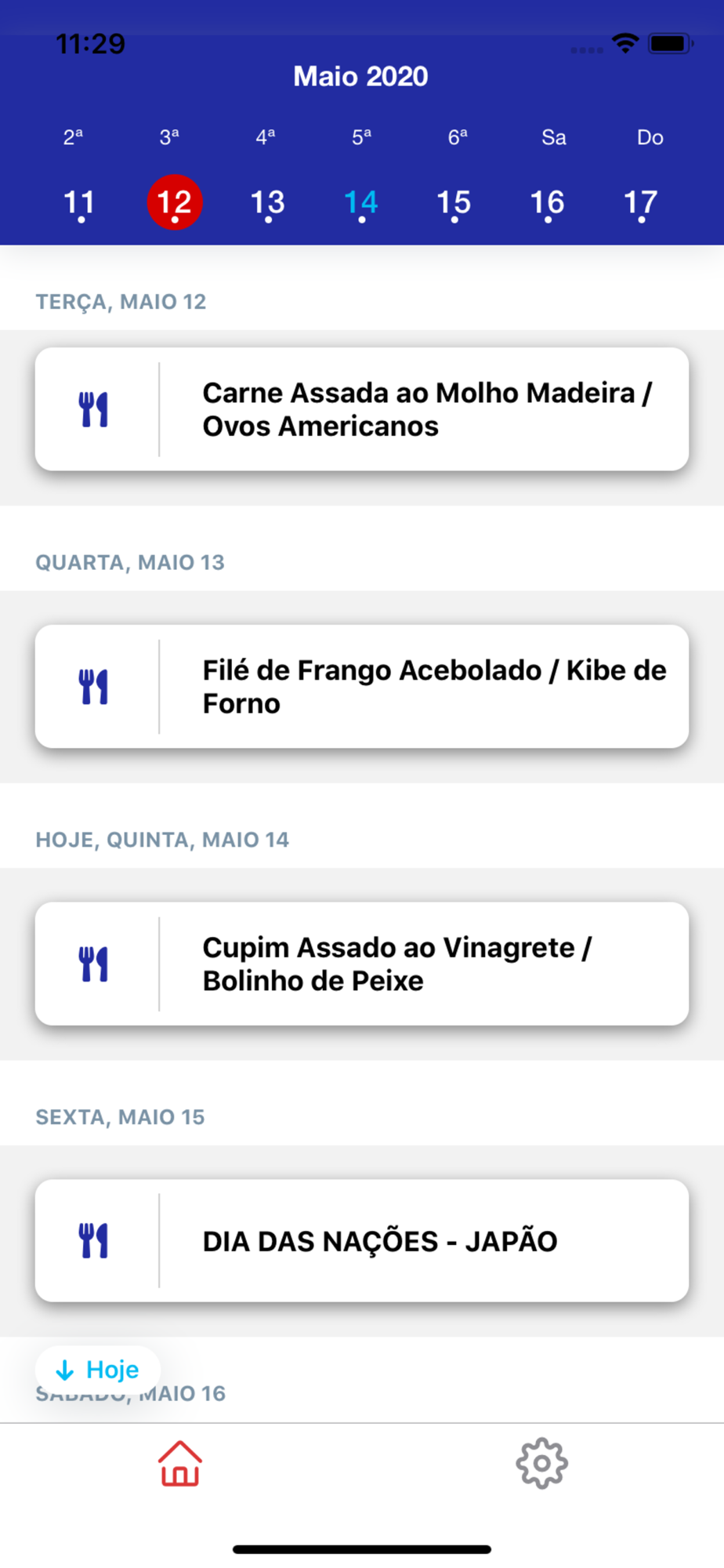Select day 11 in the calendar strip
The height and width of the screenshot is (1568, 724).
pyautogui.click(x=79, y=203)
